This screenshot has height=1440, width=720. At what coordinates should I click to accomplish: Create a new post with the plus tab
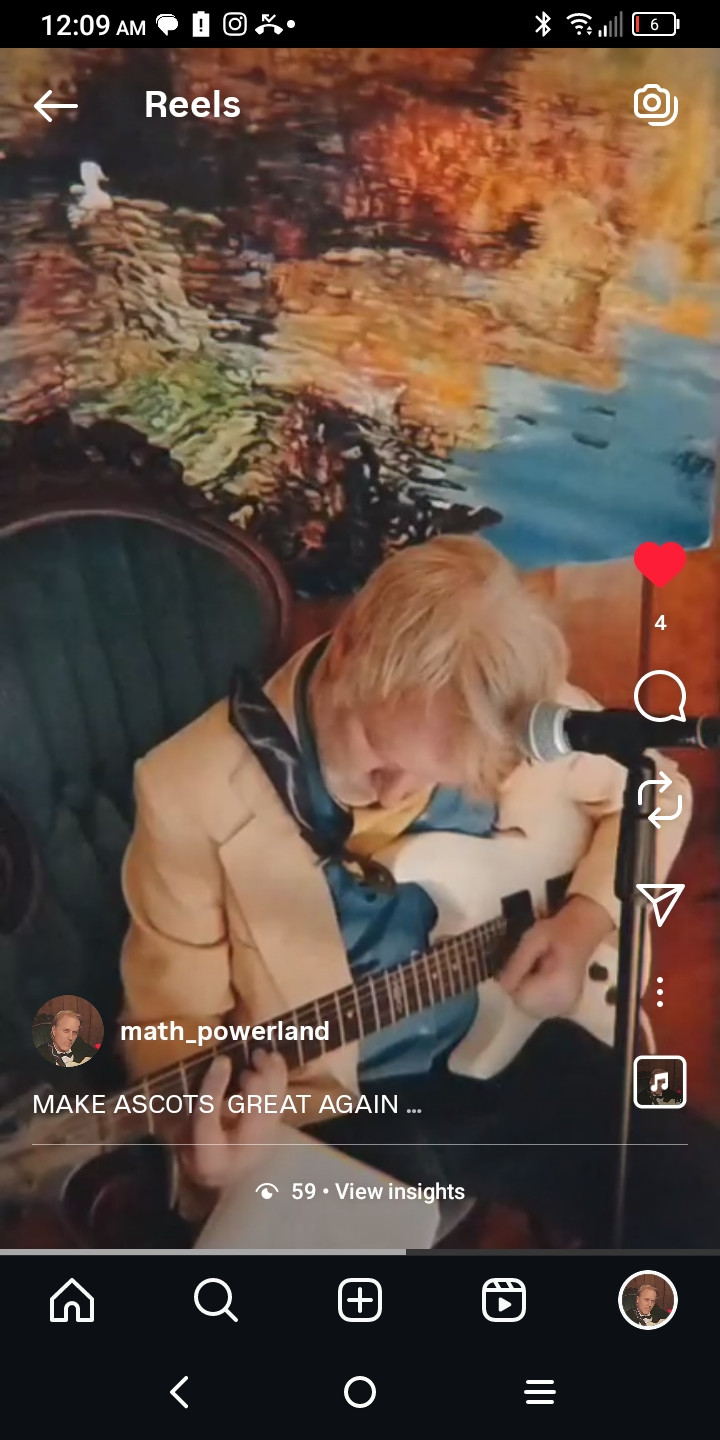pyautogui.click(x=360, y=1301)
